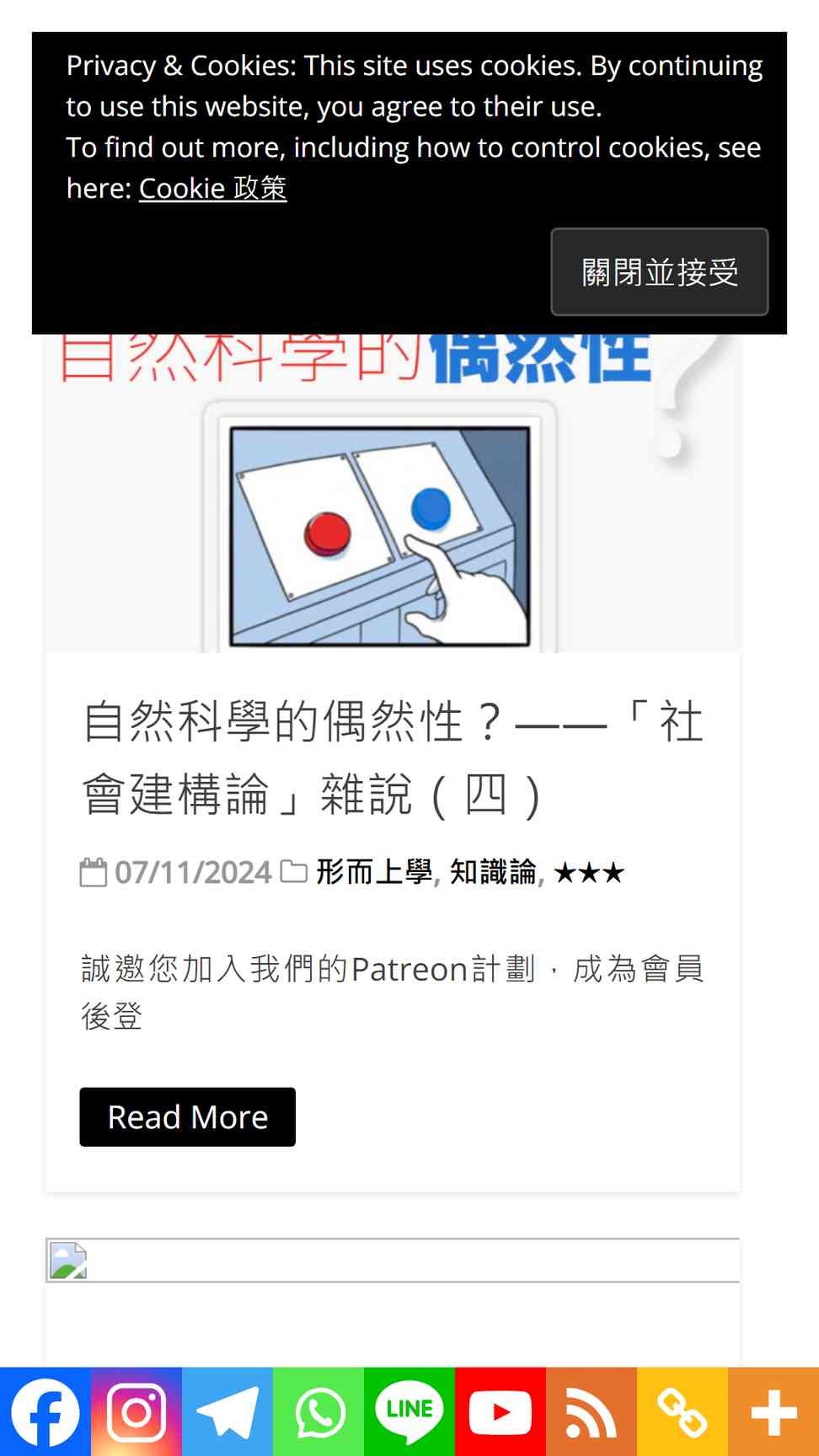819x1456 pixels.
Task: Open the 形而上學 category
Action: click(x=374, y=872)
